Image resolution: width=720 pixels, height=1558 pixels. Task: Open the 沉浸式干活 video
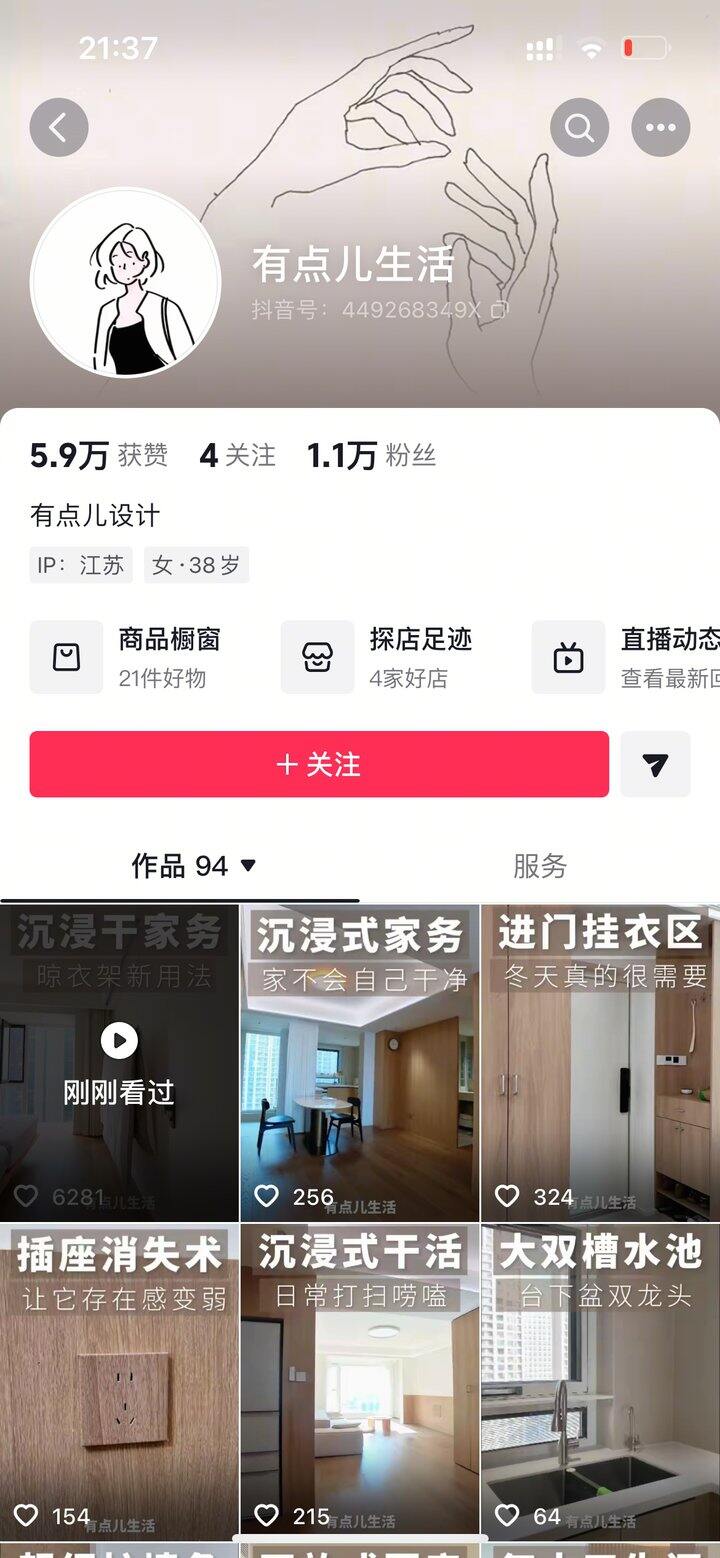coord(359,1380)
